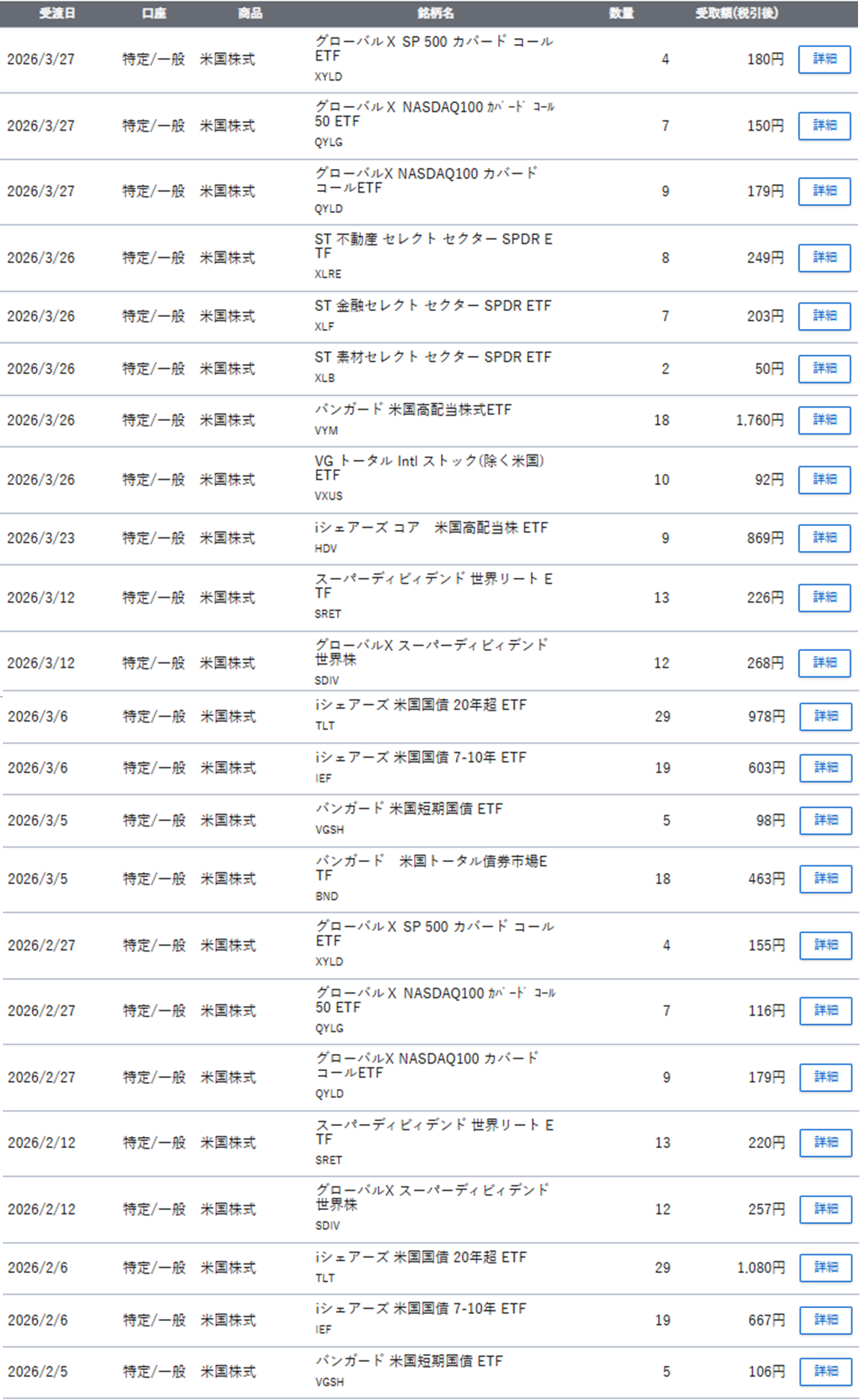The width and height of the screenshot is (864, 1400).
Task: View VGSH 98円 details for 2026/3/5
Action: [825, 820]
